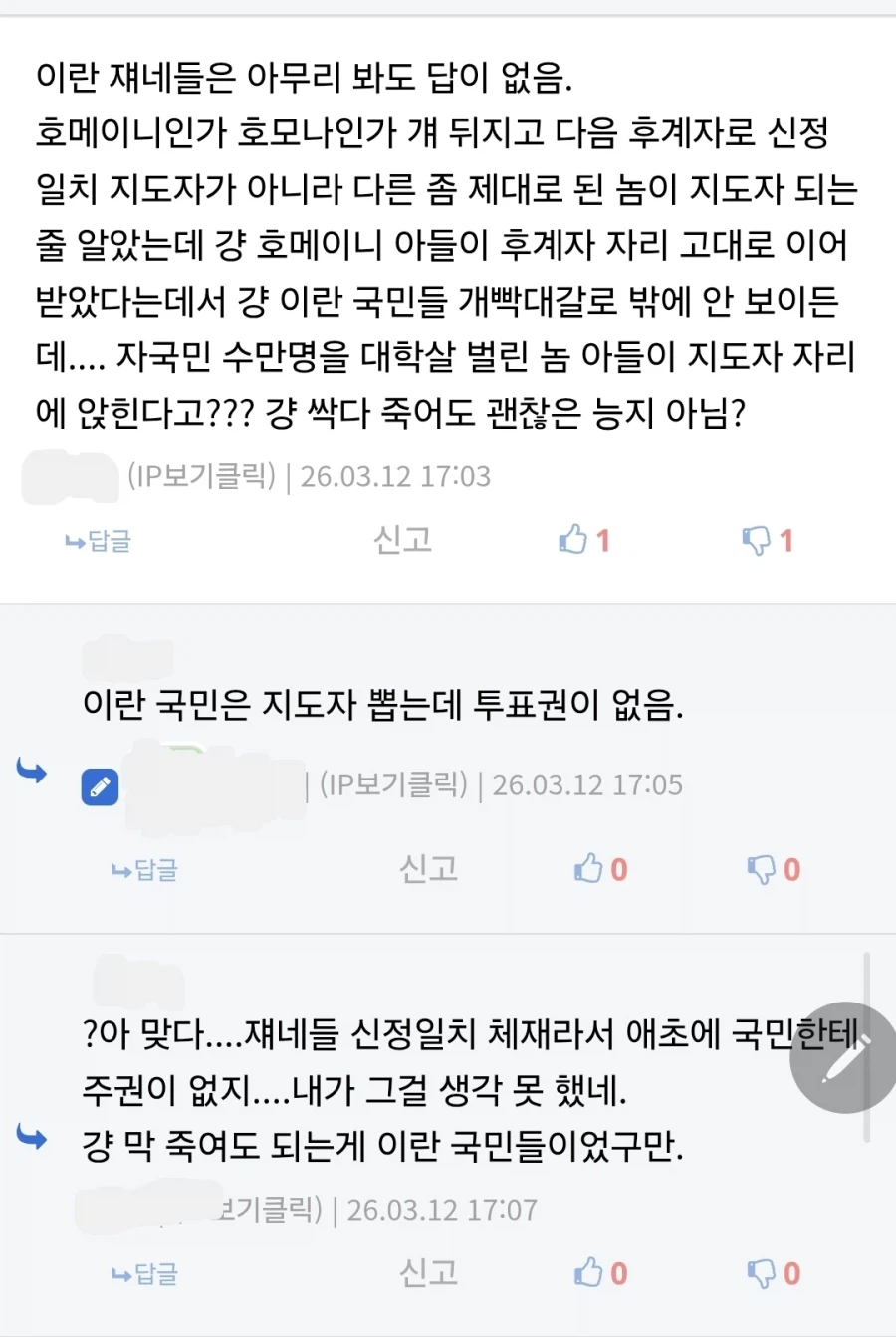Report the second comment via 신고
The image size is (896, 1337).
428,868
